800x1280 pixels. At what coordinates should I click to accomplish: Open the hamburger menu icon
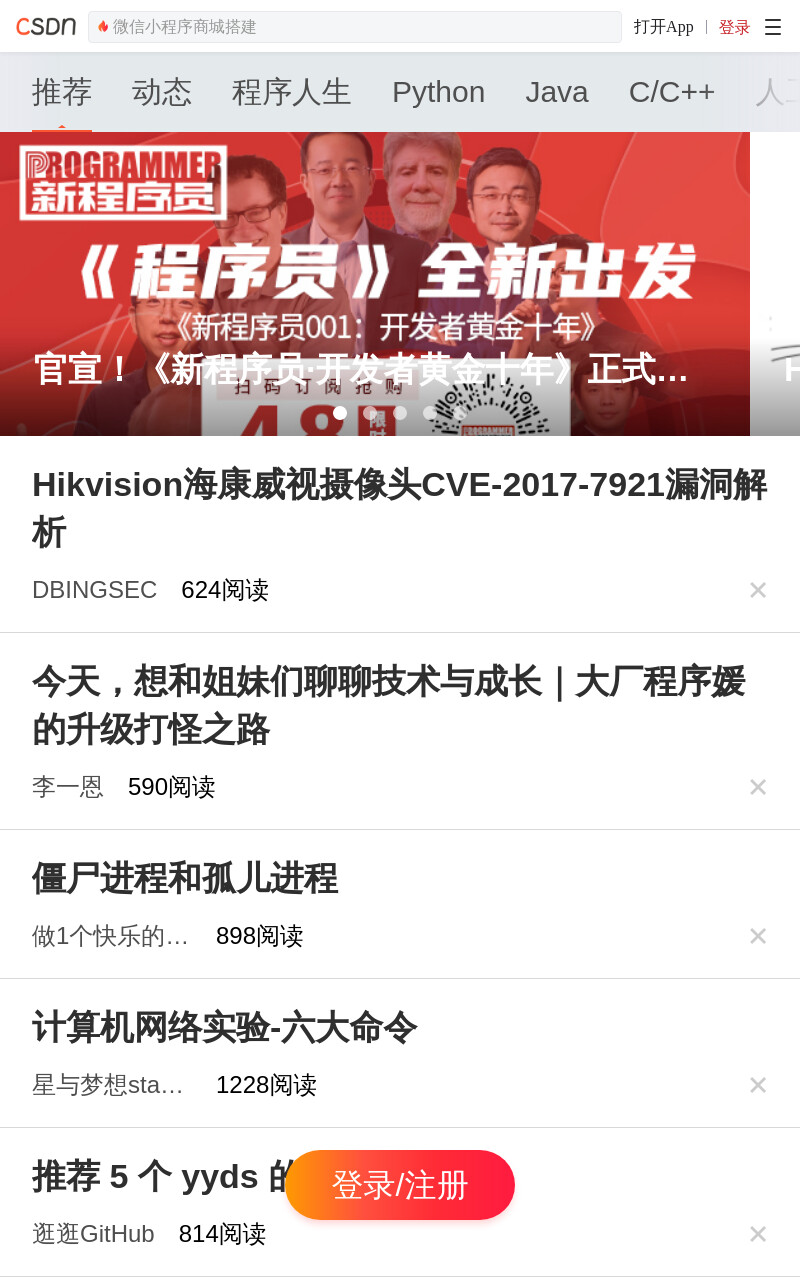tap(773, 27)
